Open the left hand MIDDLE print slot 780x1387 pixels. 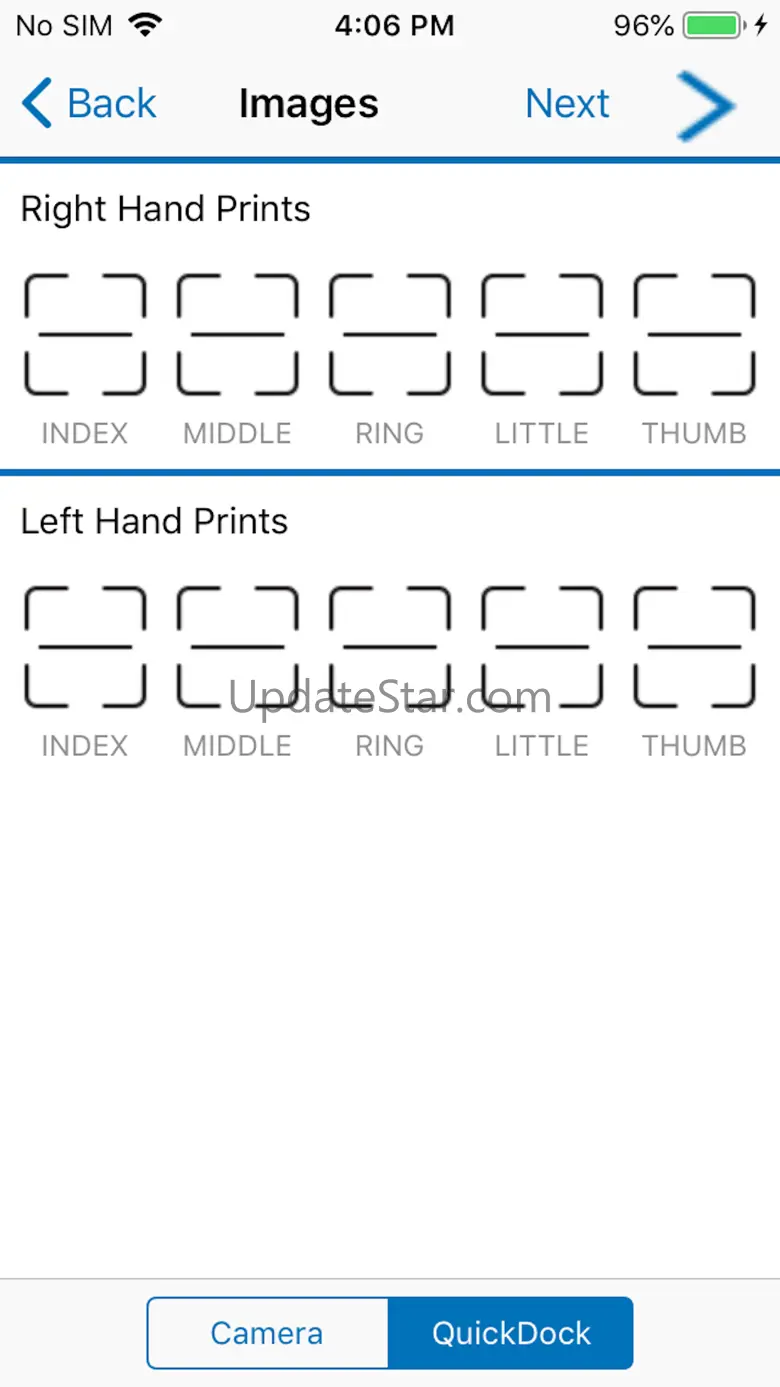[x=237, y=647]
